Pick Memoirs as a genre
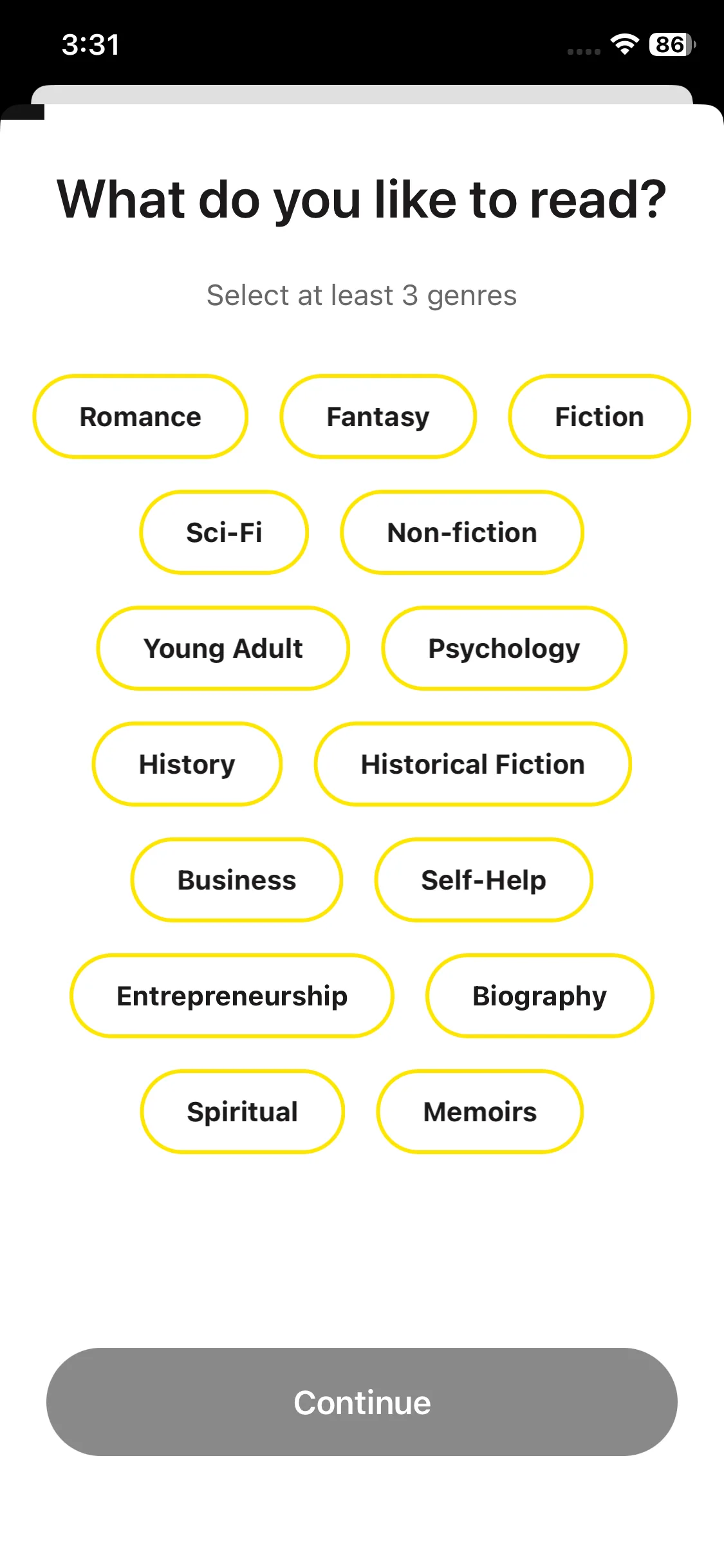Viewport: 724px width, 1568px height. 479,1112
